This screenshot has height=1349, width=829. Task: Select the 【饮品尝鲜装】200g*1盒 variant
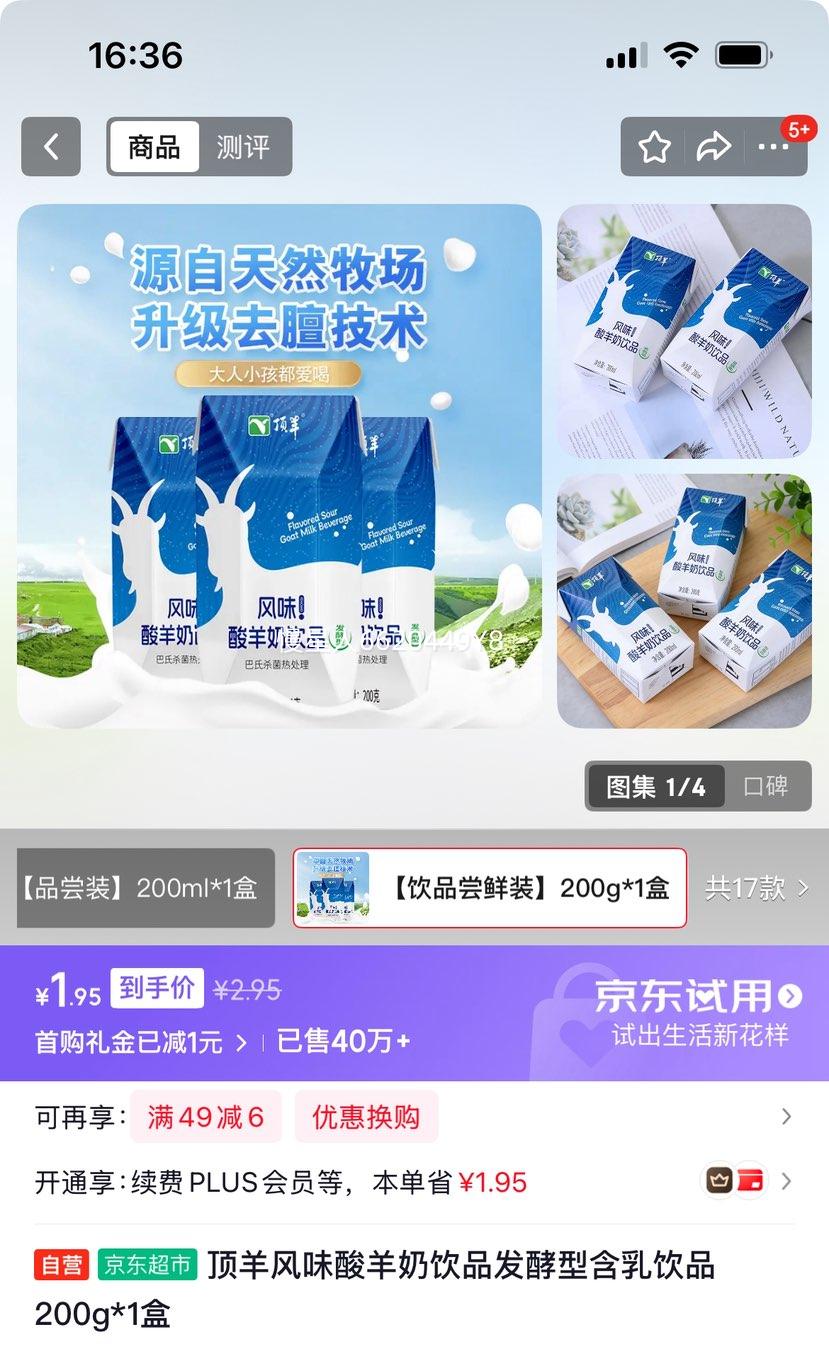coord(489,888)
